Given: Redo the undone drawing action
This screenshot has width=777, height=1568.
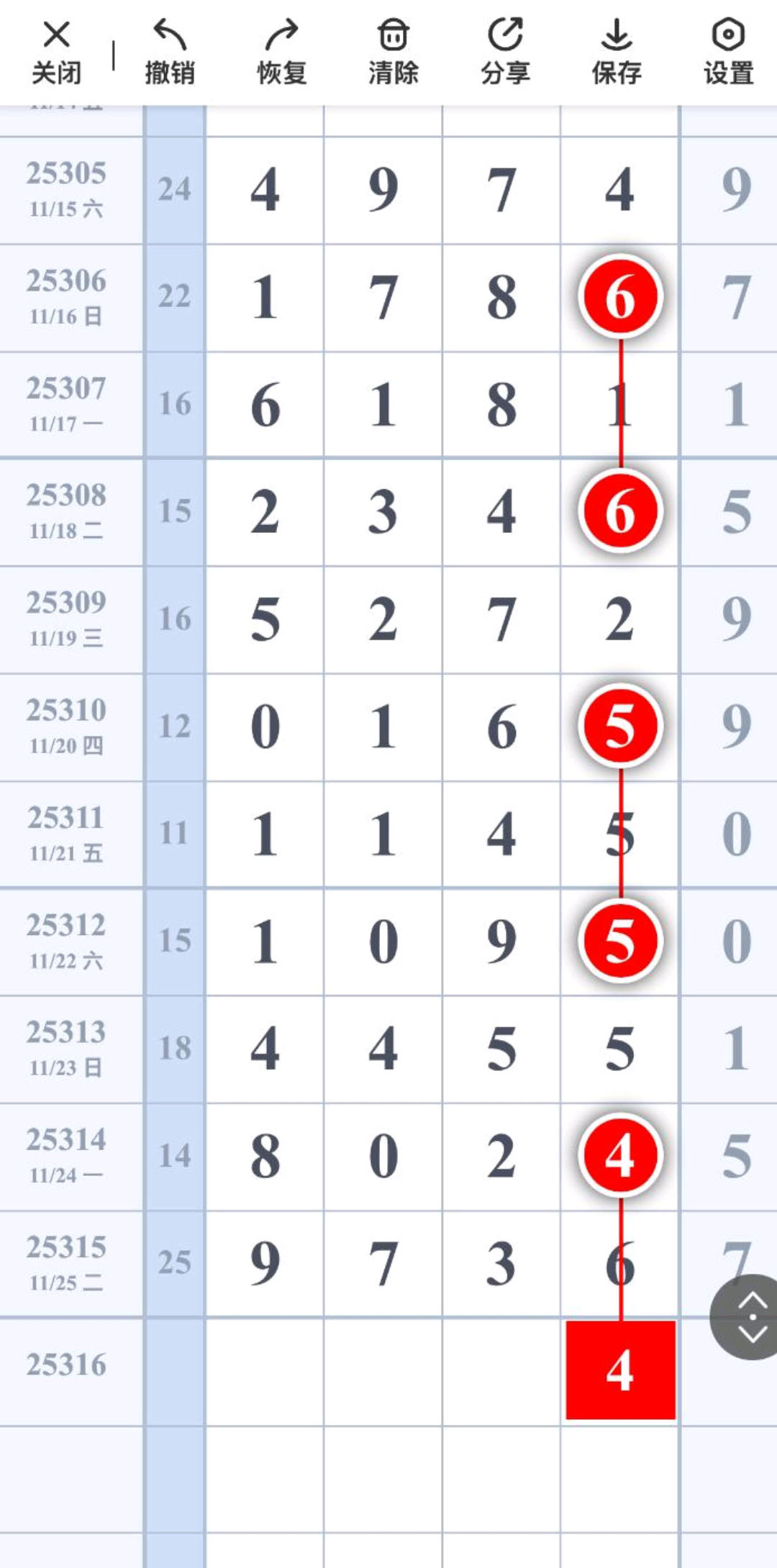Looking at the screenshot, I should coord(282,53).
